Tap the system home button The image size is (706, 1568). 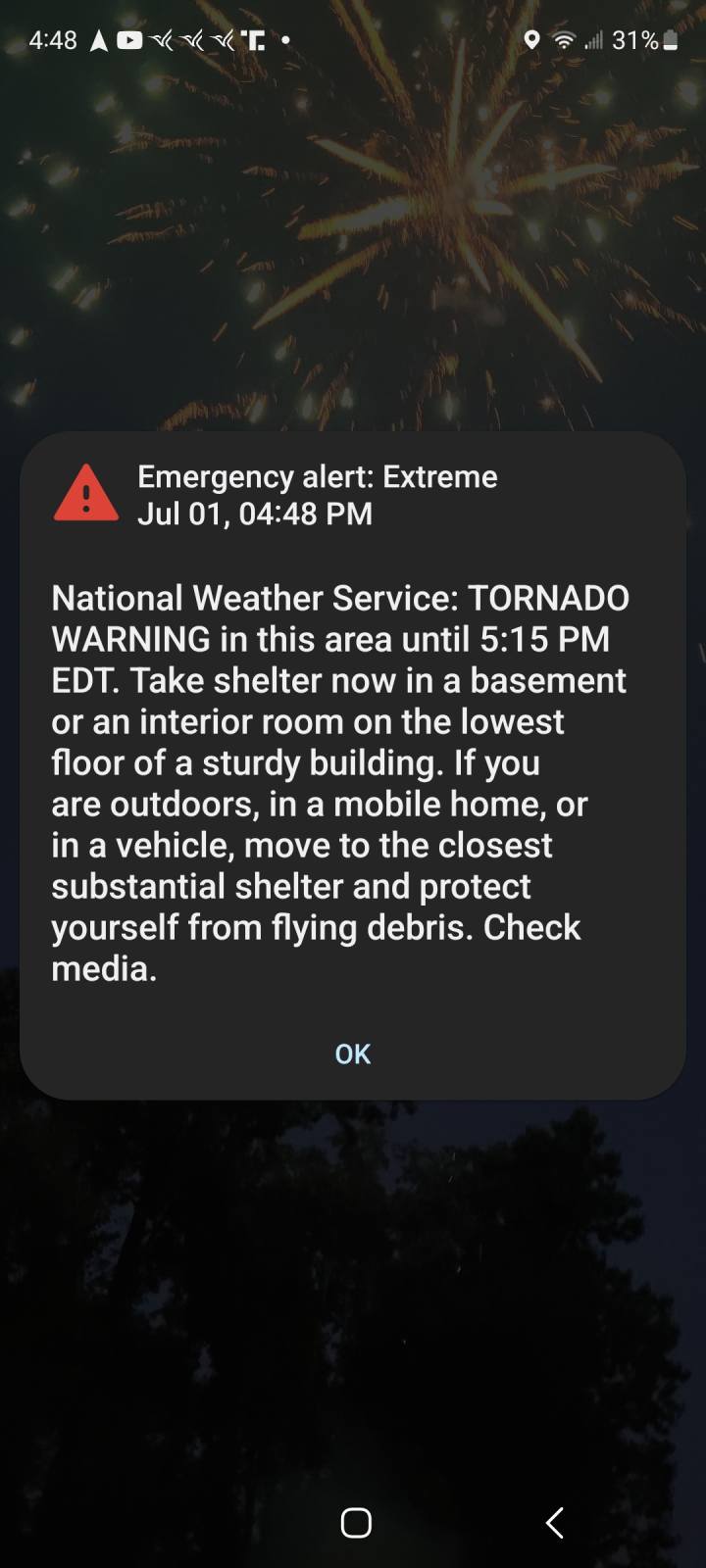[356, 1523]
